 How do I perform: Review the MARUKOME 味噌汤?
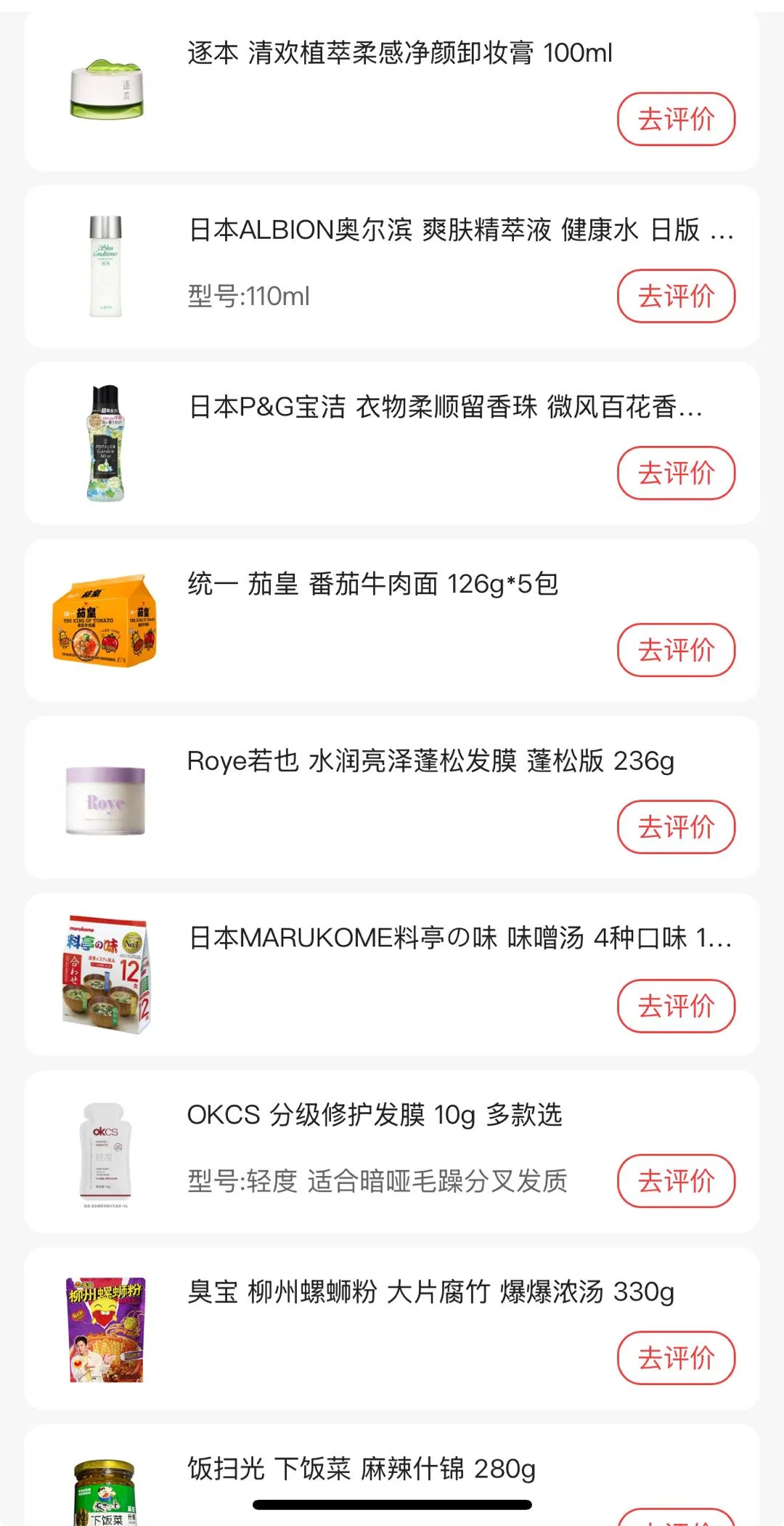(x=676, y=1006)
